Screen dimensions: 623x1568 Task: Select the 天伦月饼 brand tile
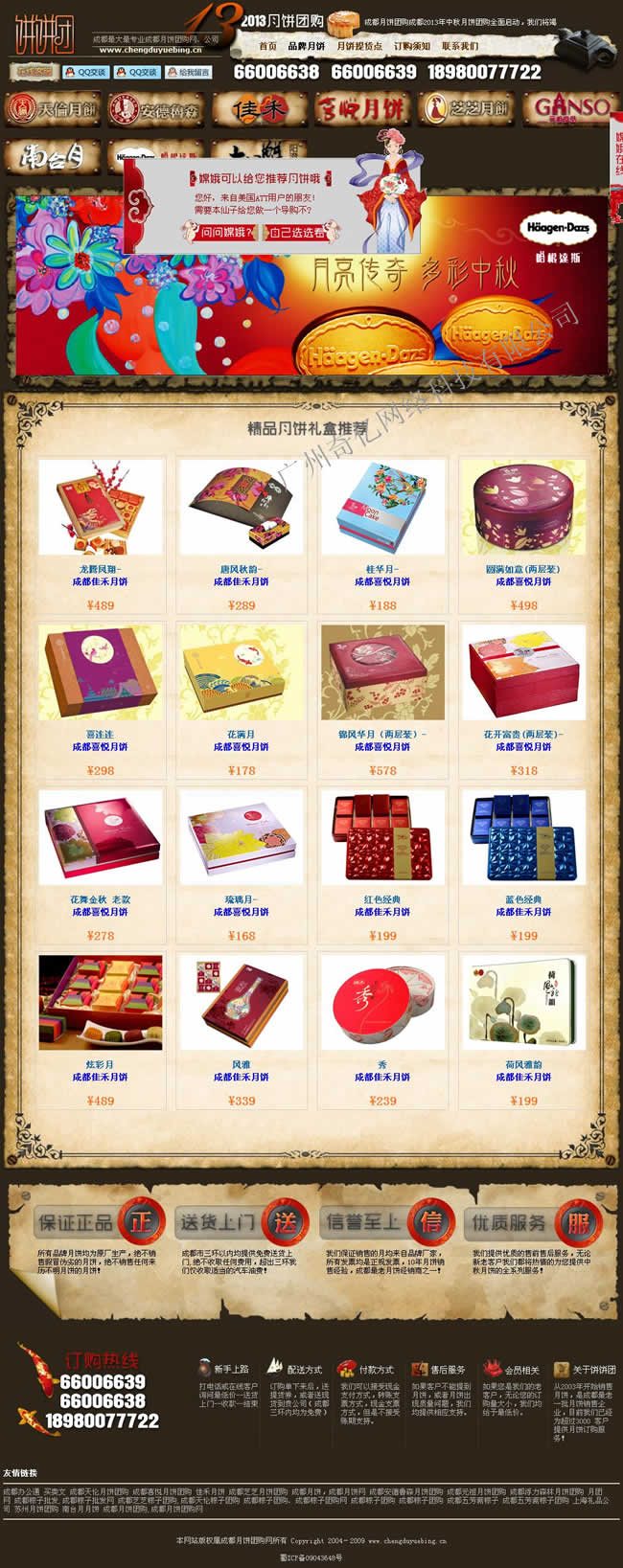pyautogui.click(x=53, y=109)
